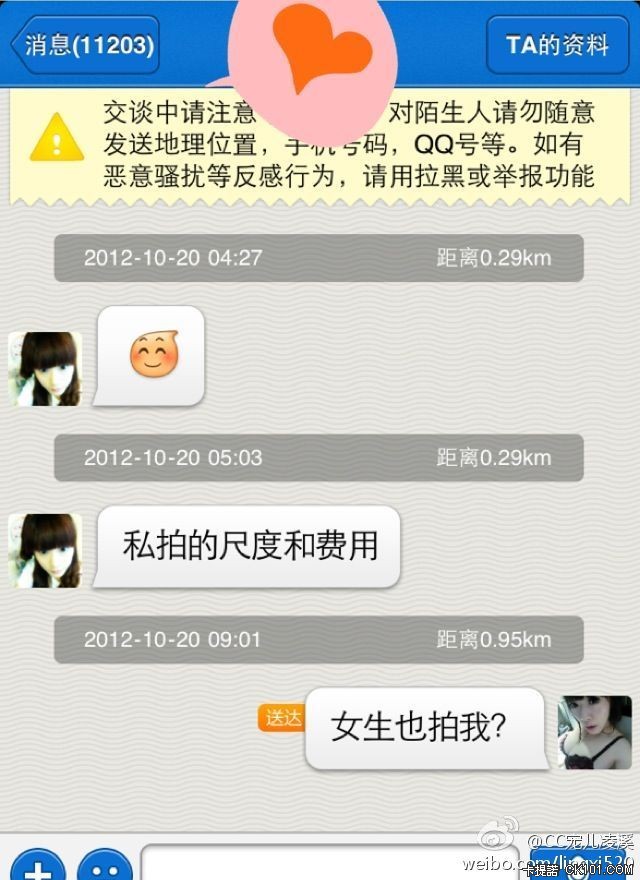Open my own avatar next to 女生也拍我?
Viewport: 640px width, 880px height.
tap(594, 732)
